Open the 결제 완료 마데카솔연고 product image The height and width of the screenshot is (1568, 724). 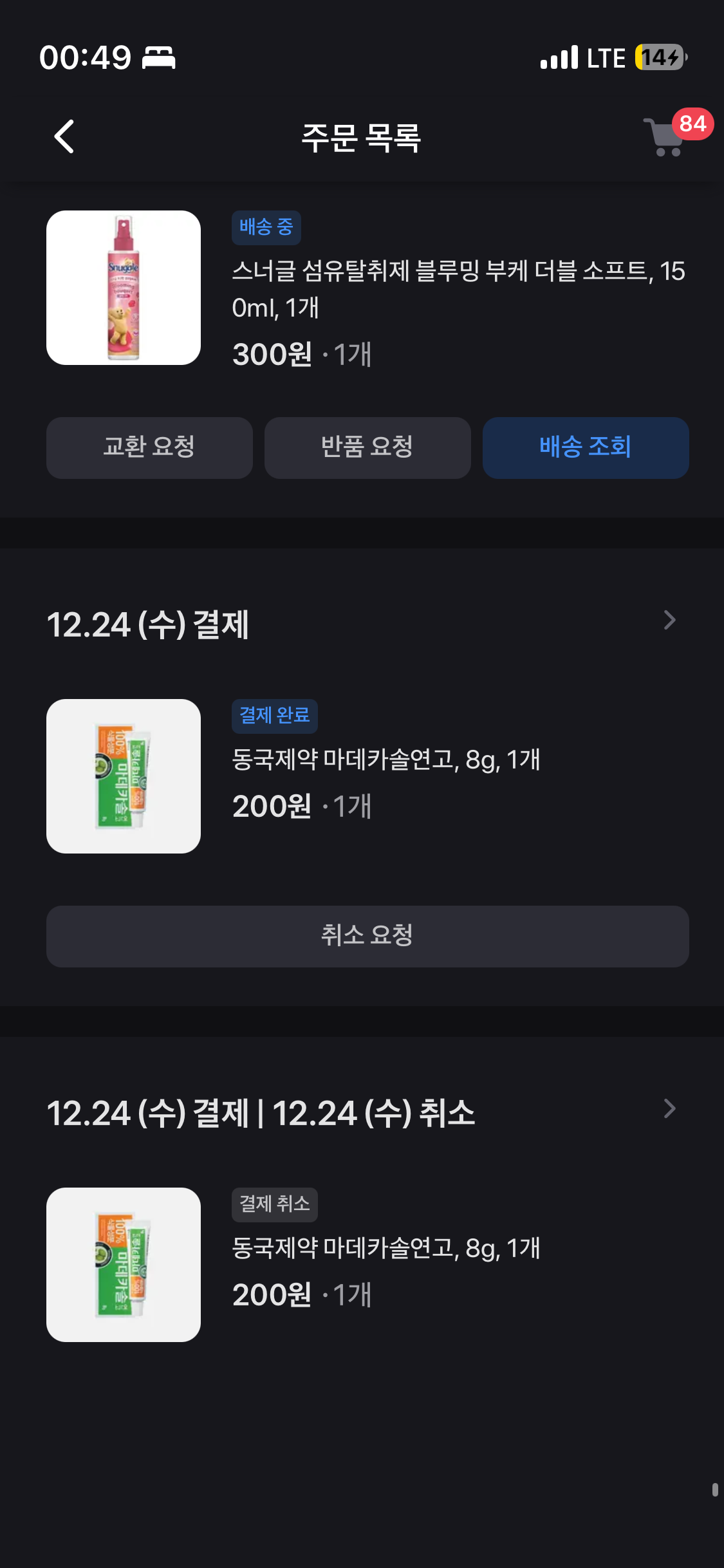(124, 776)
